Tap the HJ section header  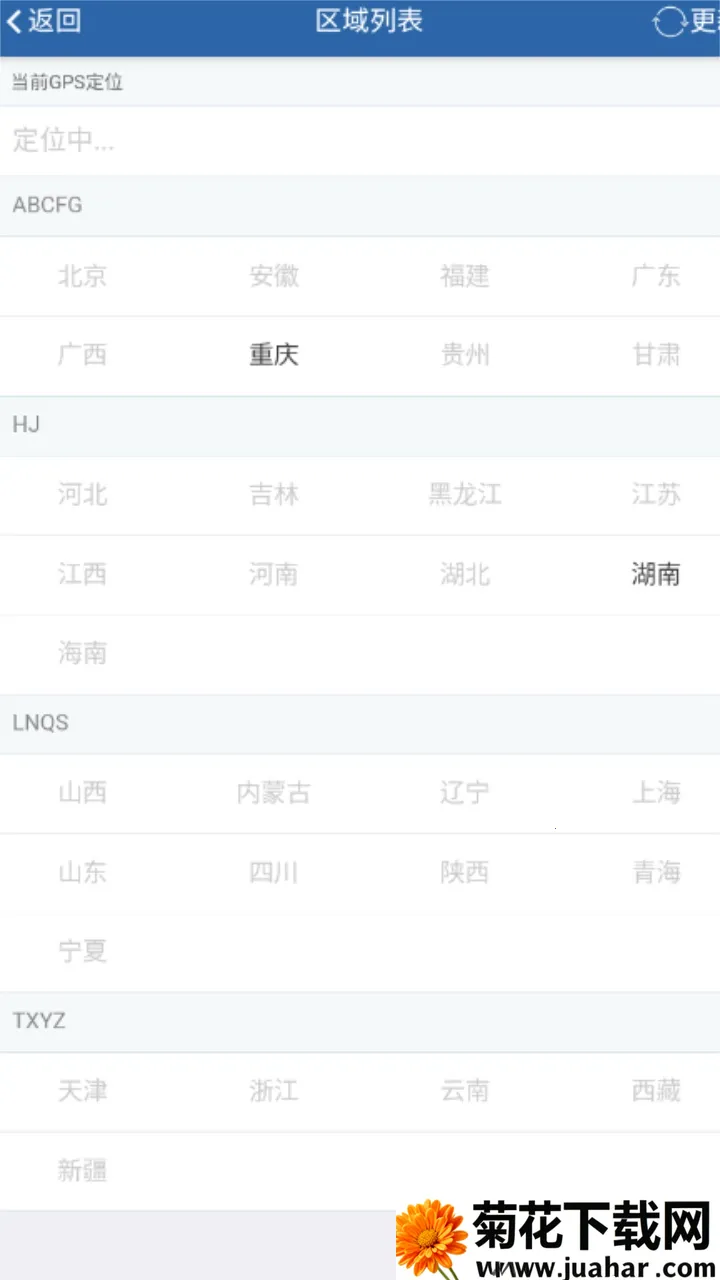[26, 426]
